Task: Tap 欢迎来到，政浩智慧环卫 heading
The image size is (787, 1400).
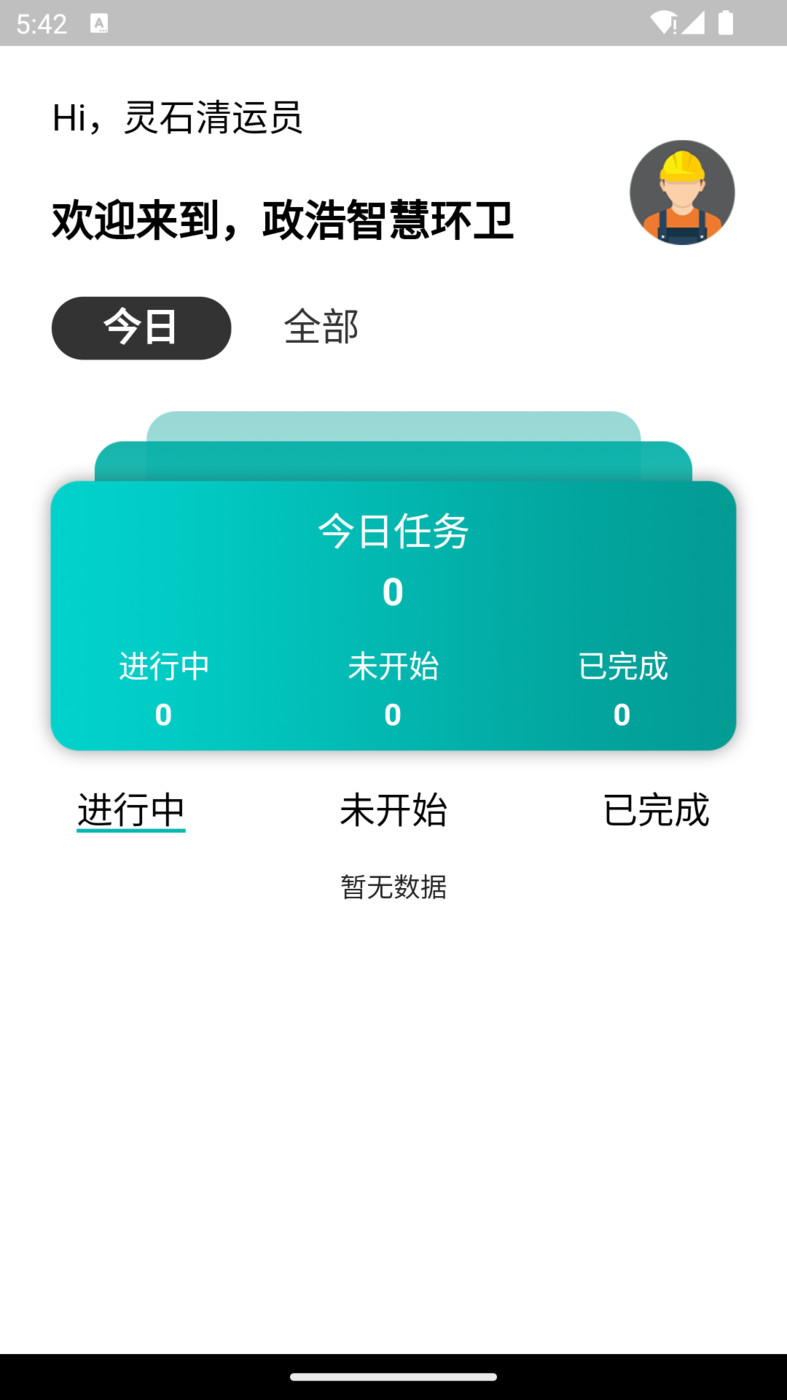Action: [282, 221]
